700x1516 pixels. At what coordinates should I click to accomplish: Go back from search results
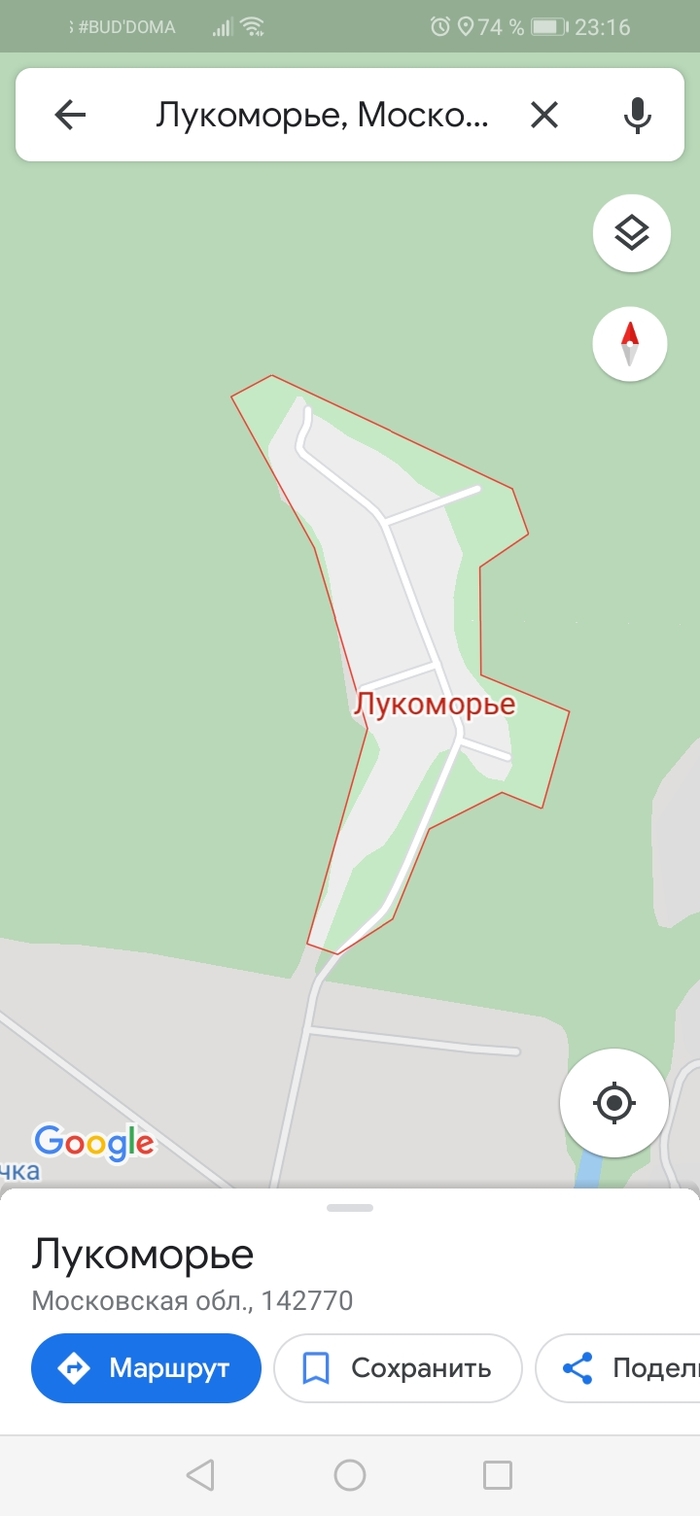70,115
